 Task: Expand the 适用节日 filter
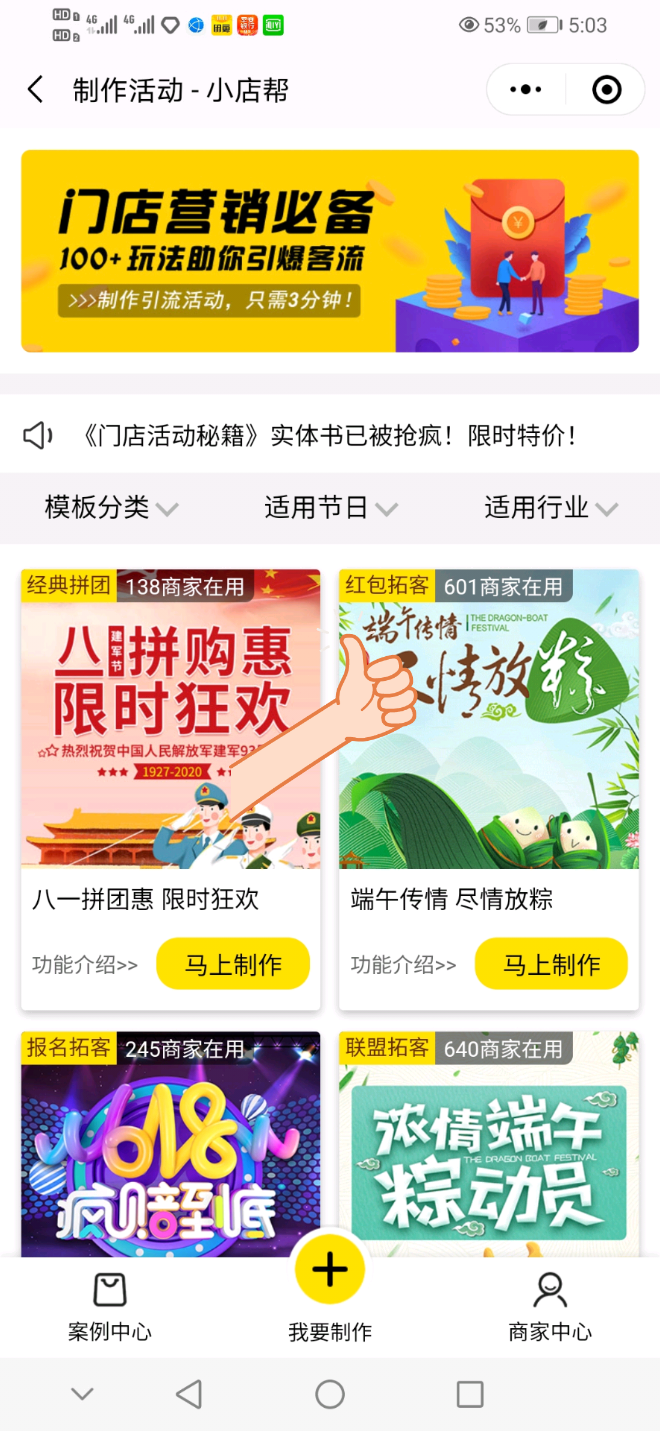330,508
